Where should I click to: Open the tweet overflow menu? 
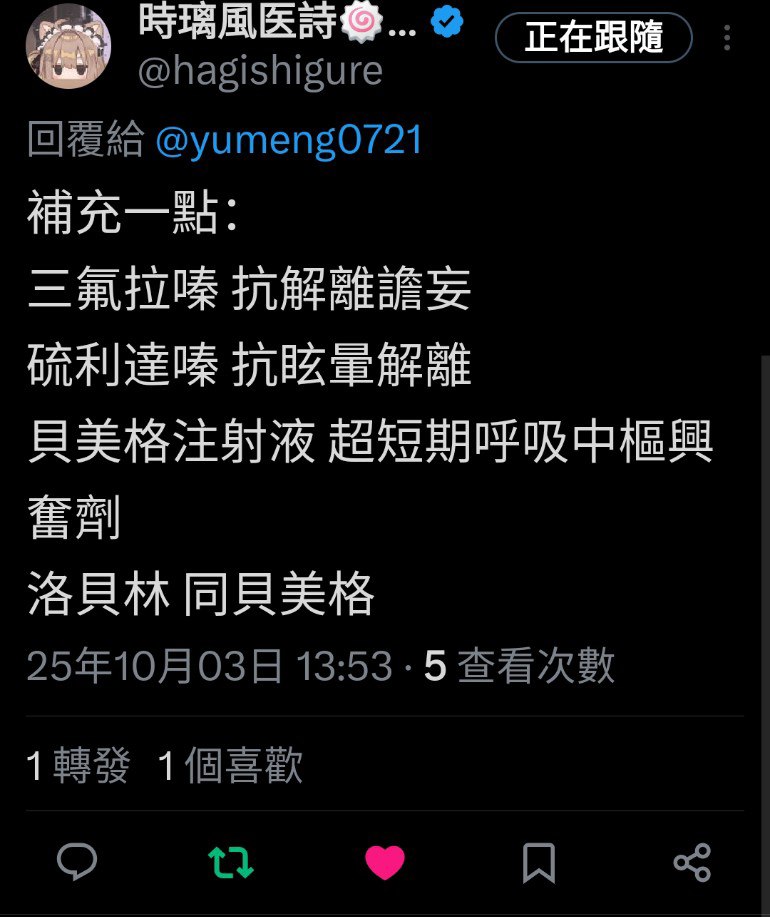[727, 40]
